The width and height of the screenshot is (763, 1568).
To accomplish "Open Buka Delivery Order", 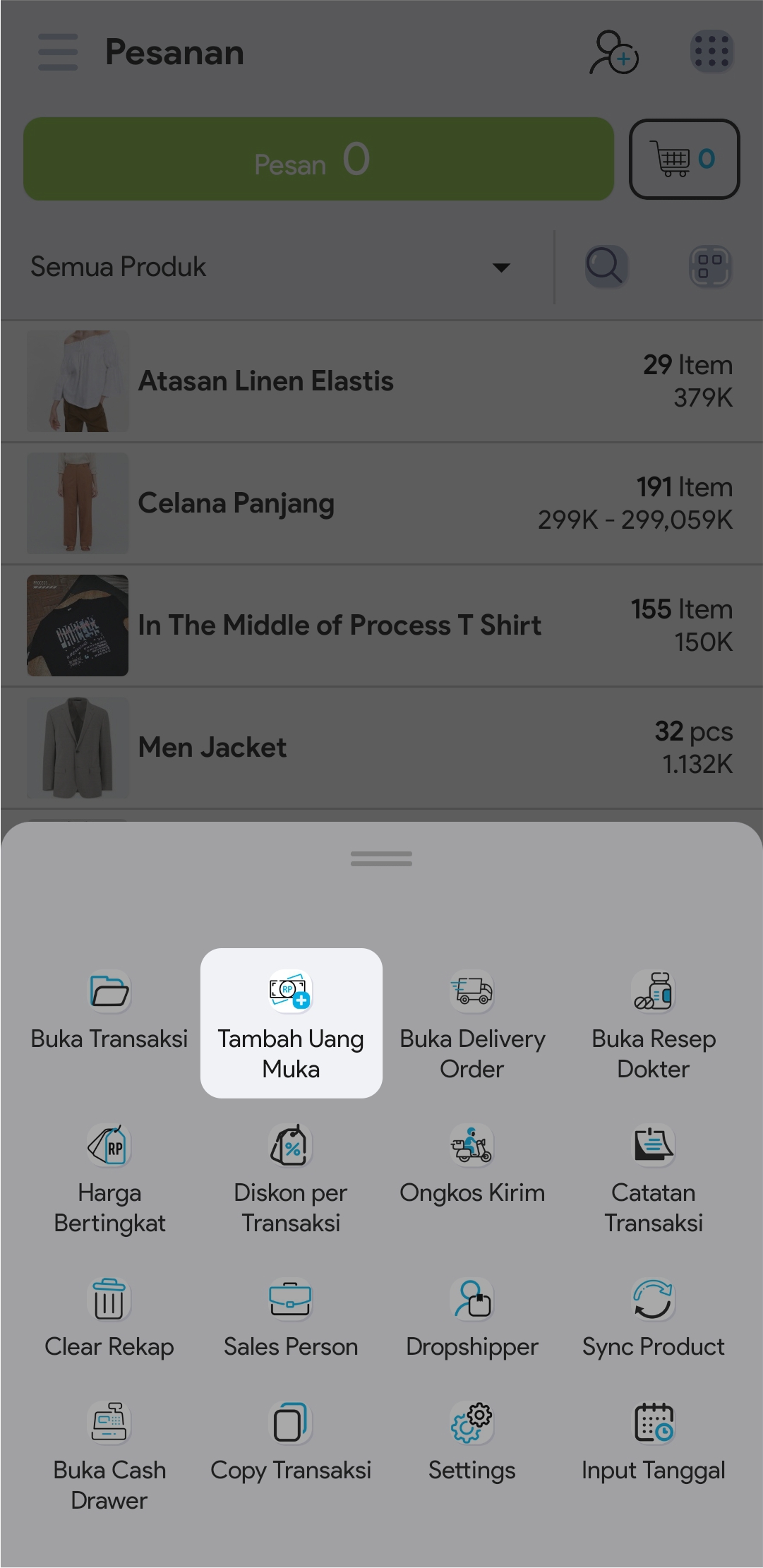I will [x=471, y=1022].
